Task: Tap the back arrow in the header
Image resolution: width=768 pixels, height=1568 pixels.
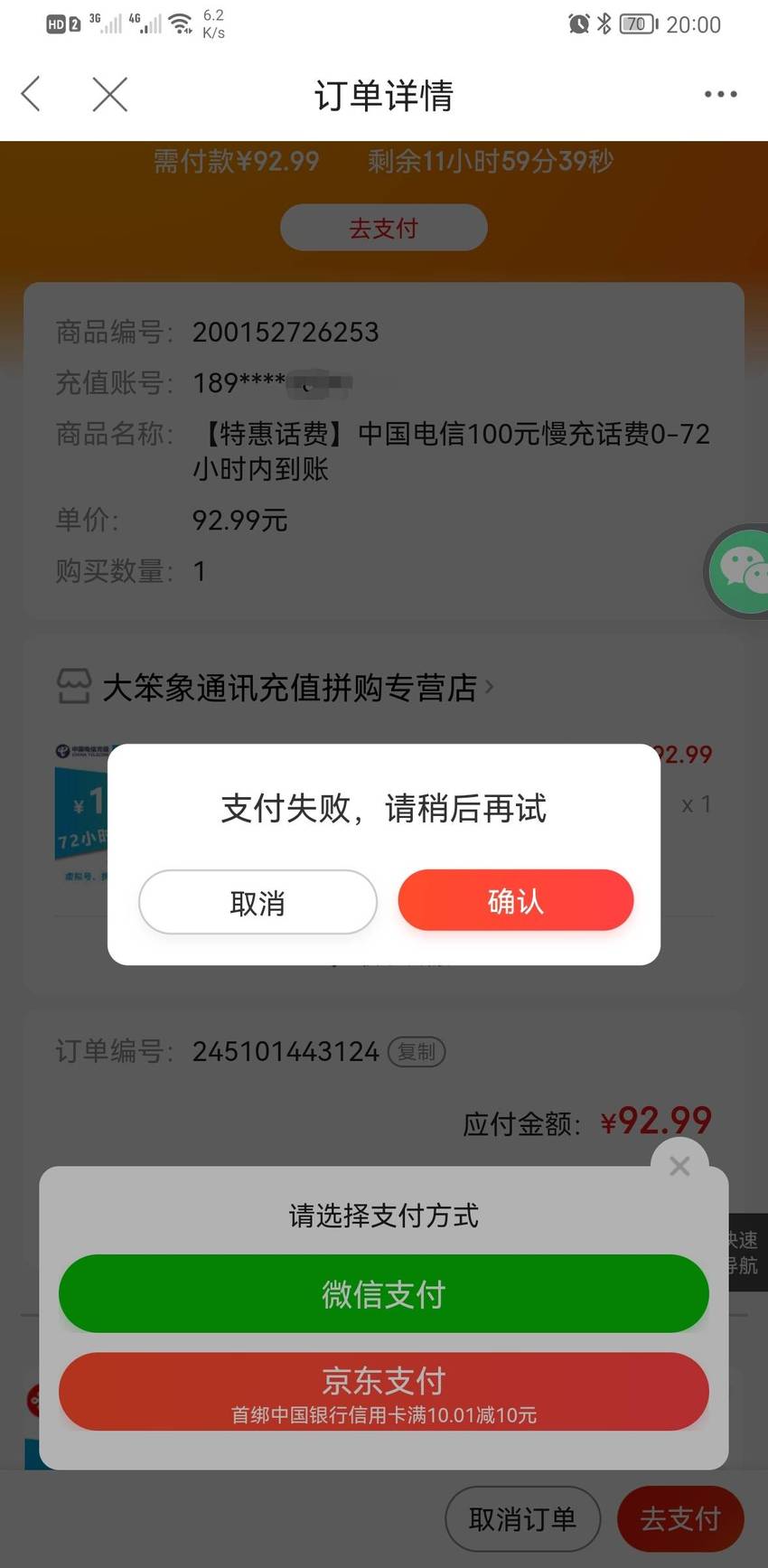Action: [x=31, y=94]
